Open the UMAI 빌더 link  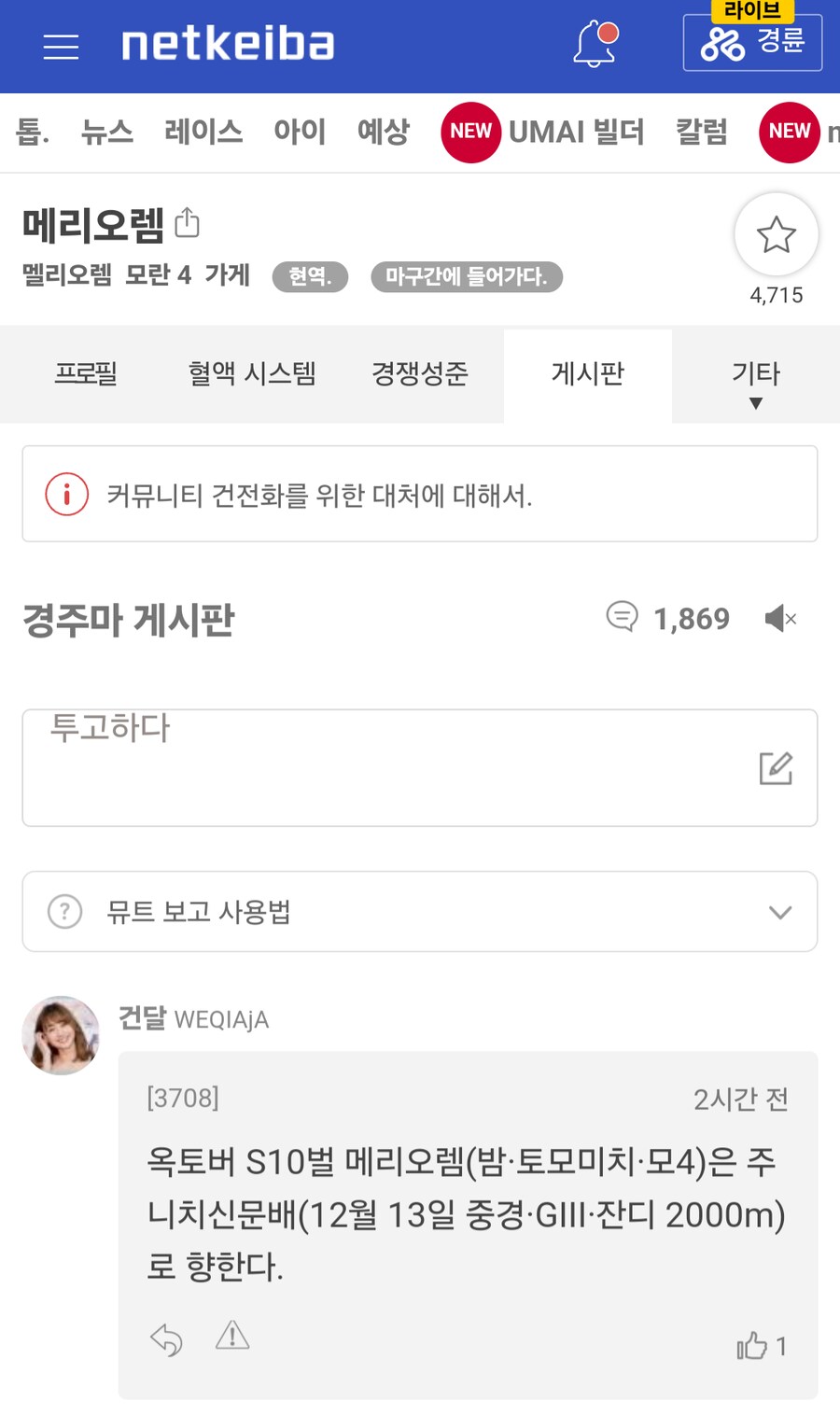tap(579, 133)
